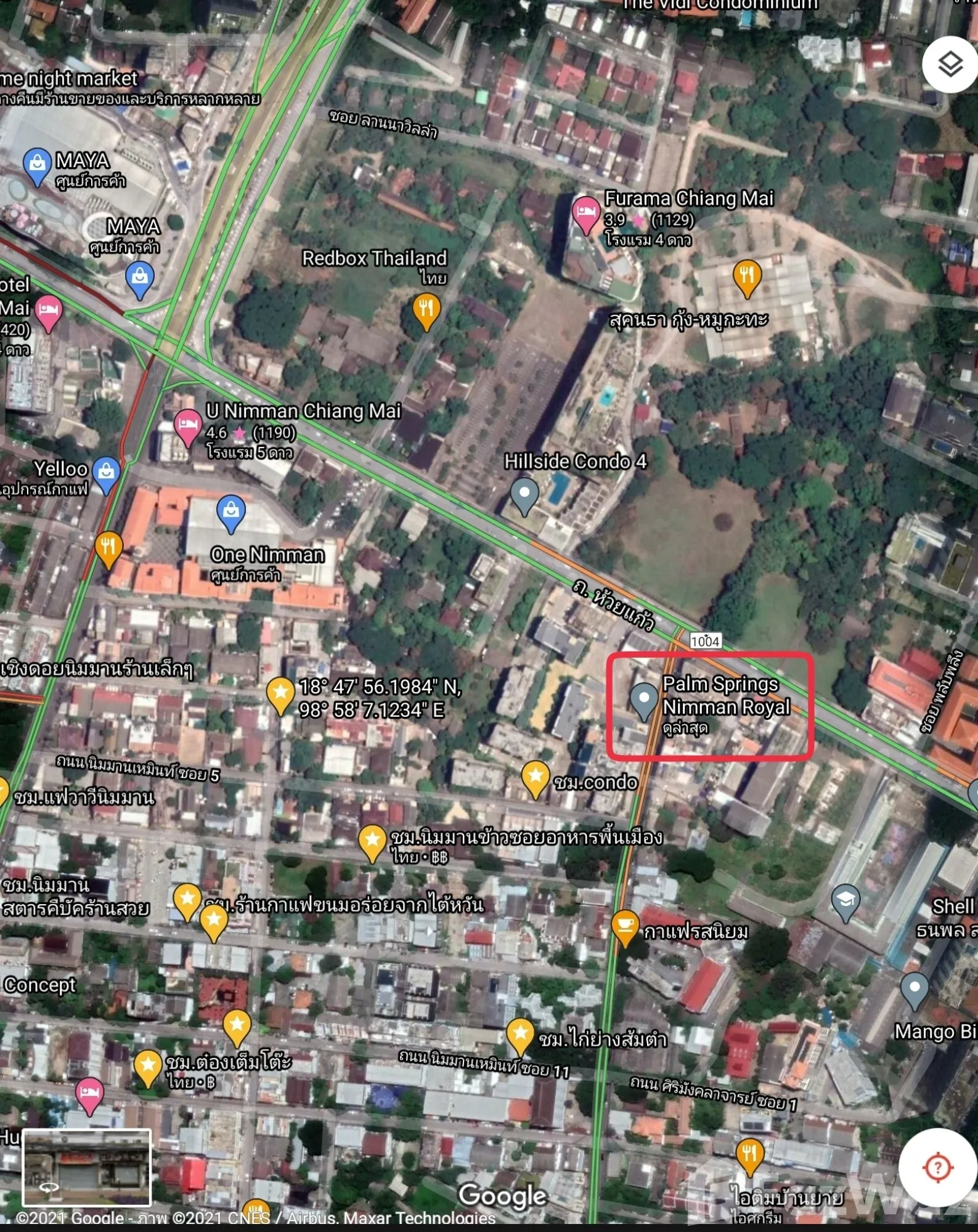Select the U Nimman Chiang Mai hotel marker
Screen dimensions: 978x1232
pos(188,426)
